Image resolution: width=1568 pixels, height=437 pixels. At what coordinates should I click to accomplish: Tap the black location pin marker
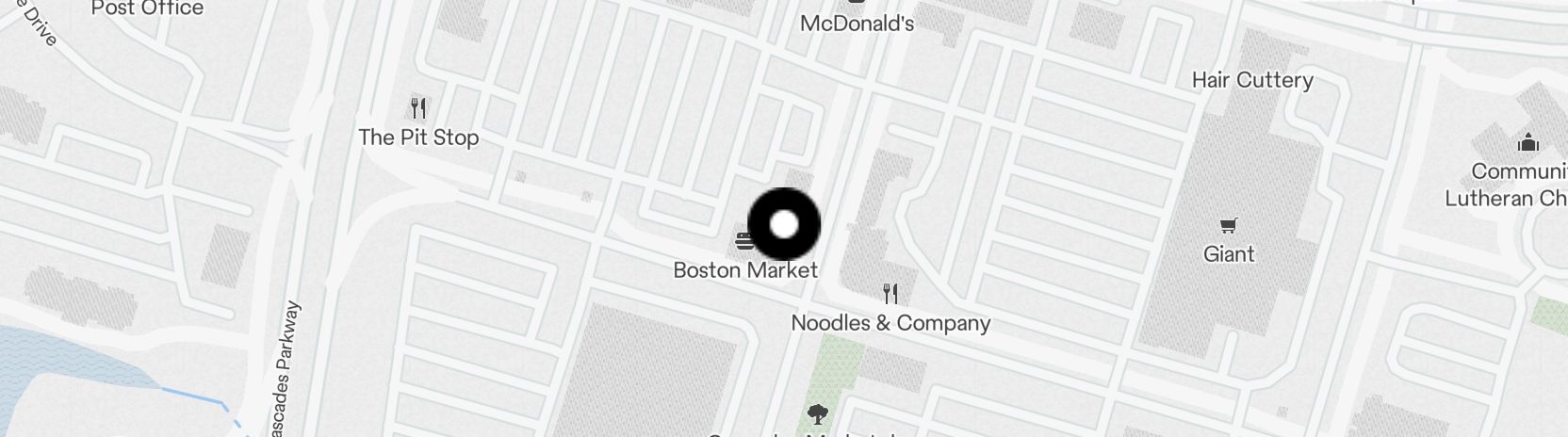click(x=784, y=224)
